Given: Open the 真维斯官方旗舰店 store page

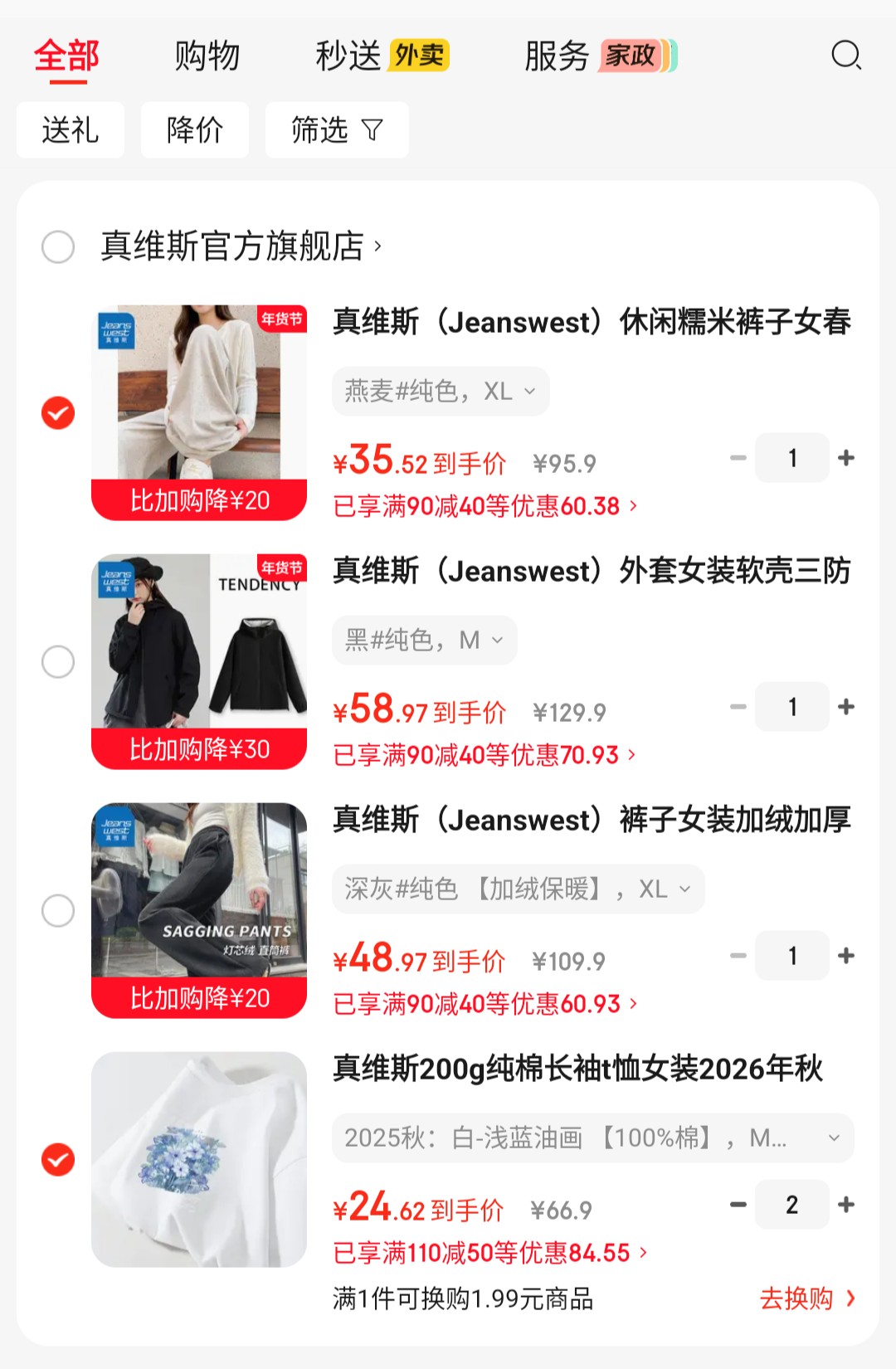Looking at the screenshot, I should click(x=241, y=246).
